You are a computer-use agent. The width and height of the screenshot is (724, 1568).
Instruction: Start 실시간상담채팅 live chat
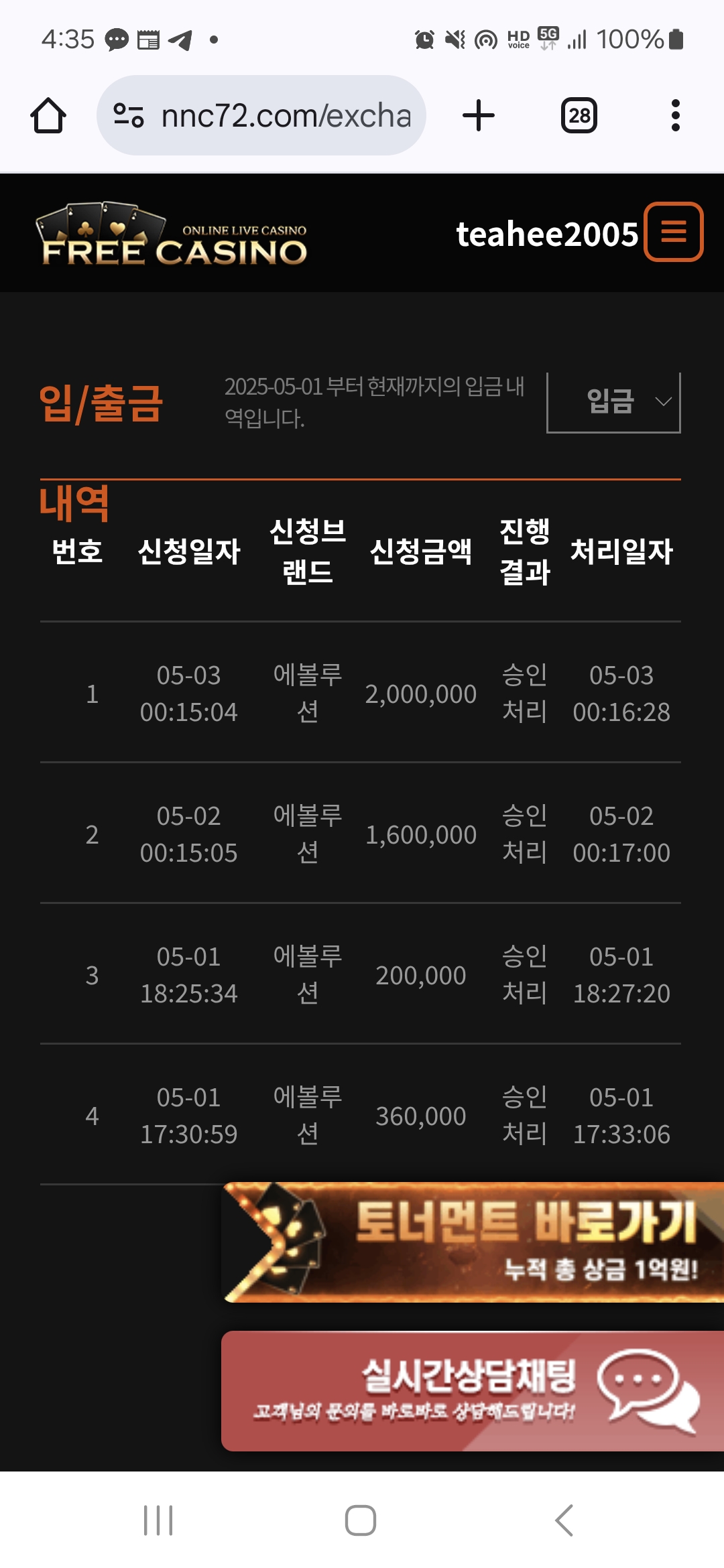tap(473, 1391)
